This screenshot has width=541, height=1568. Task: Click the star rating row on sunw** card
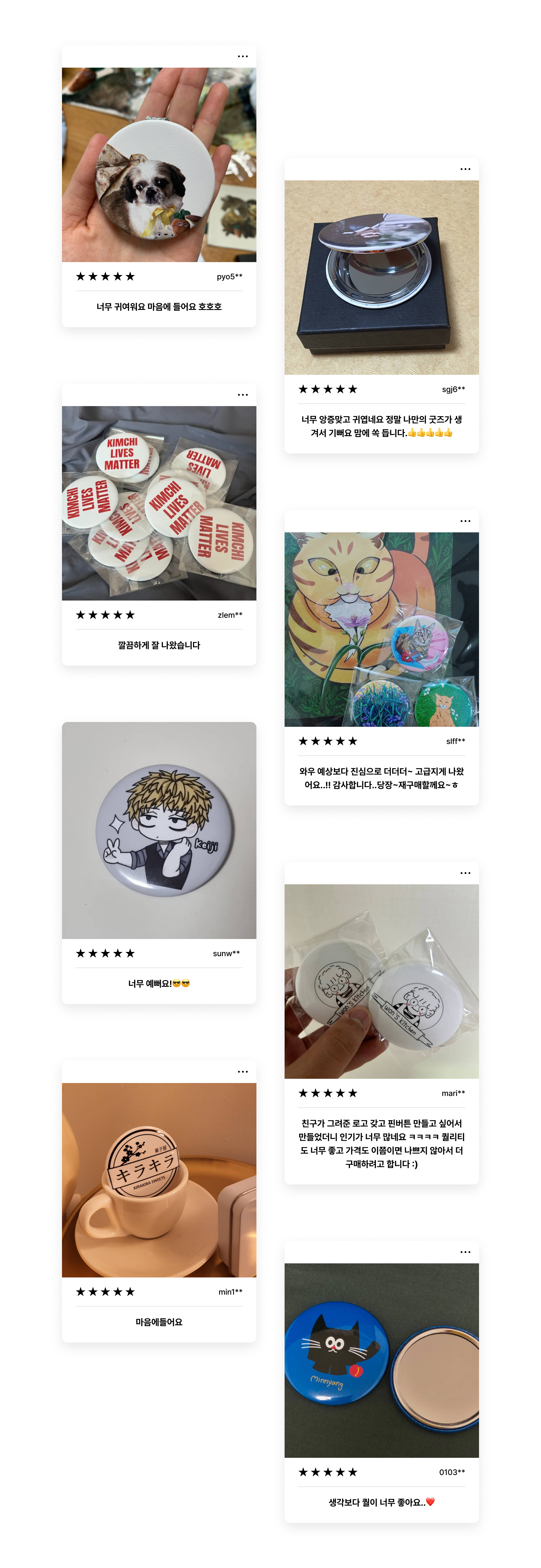coord(105,953)
